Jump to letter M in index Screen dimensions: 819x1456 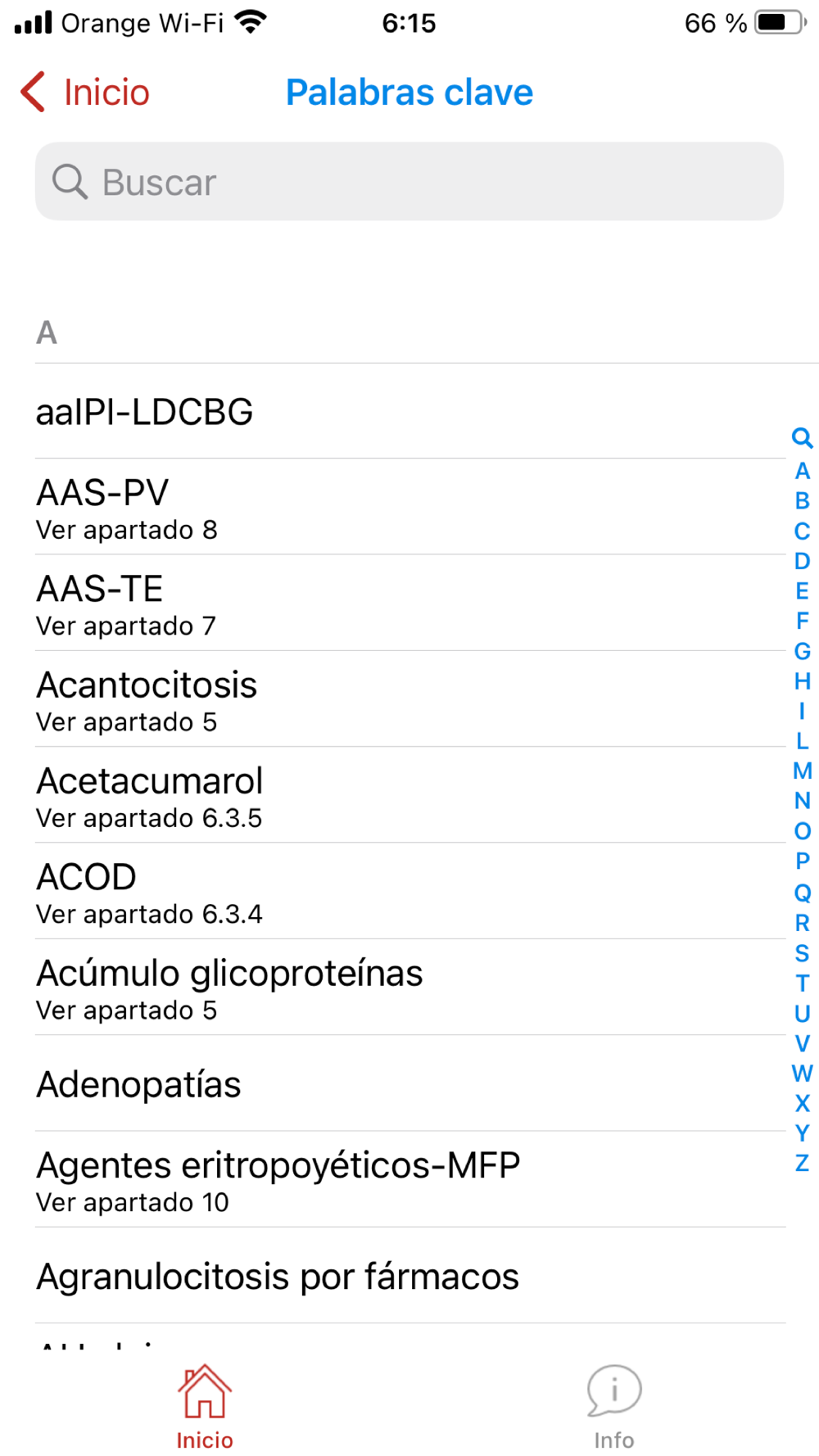[802, 771]
